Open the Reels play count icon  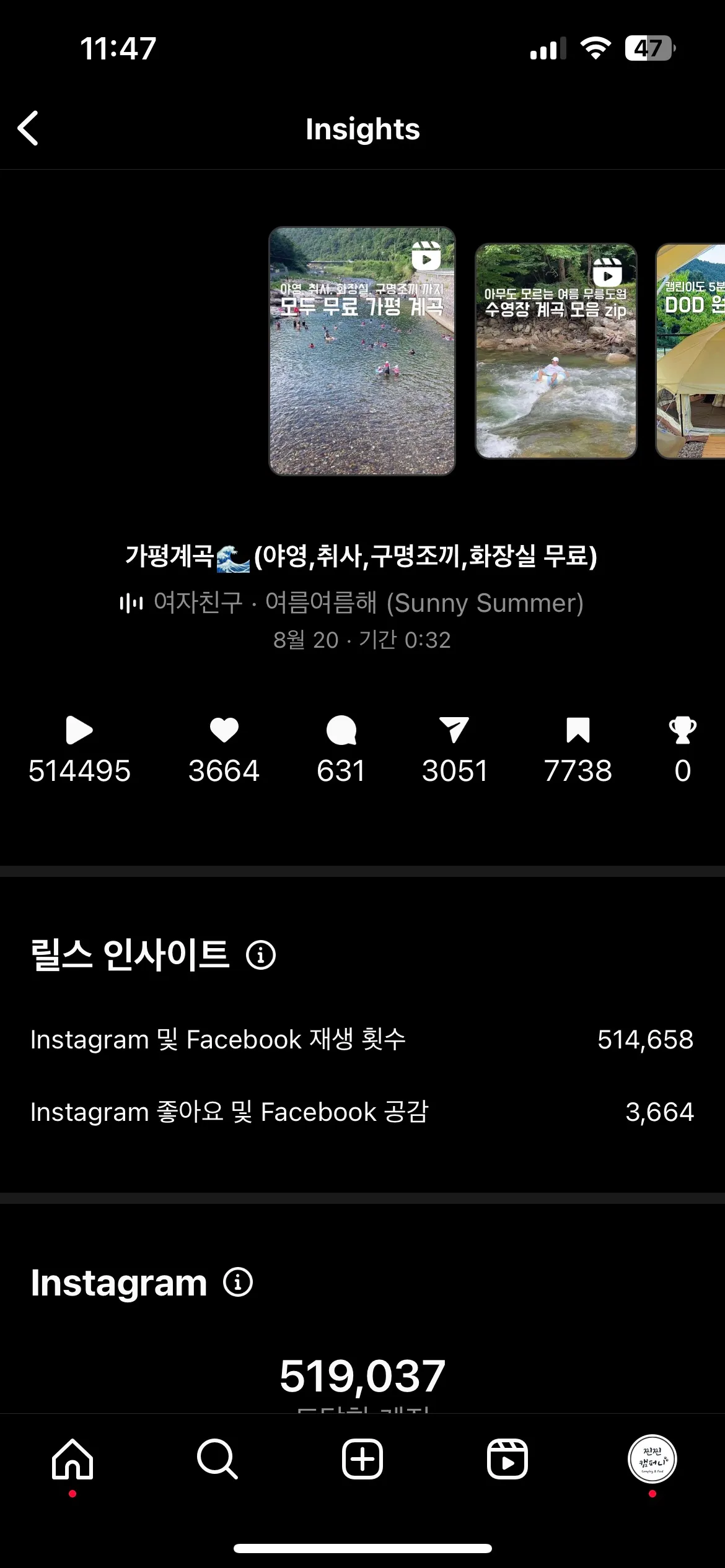(x=79, y=732)
